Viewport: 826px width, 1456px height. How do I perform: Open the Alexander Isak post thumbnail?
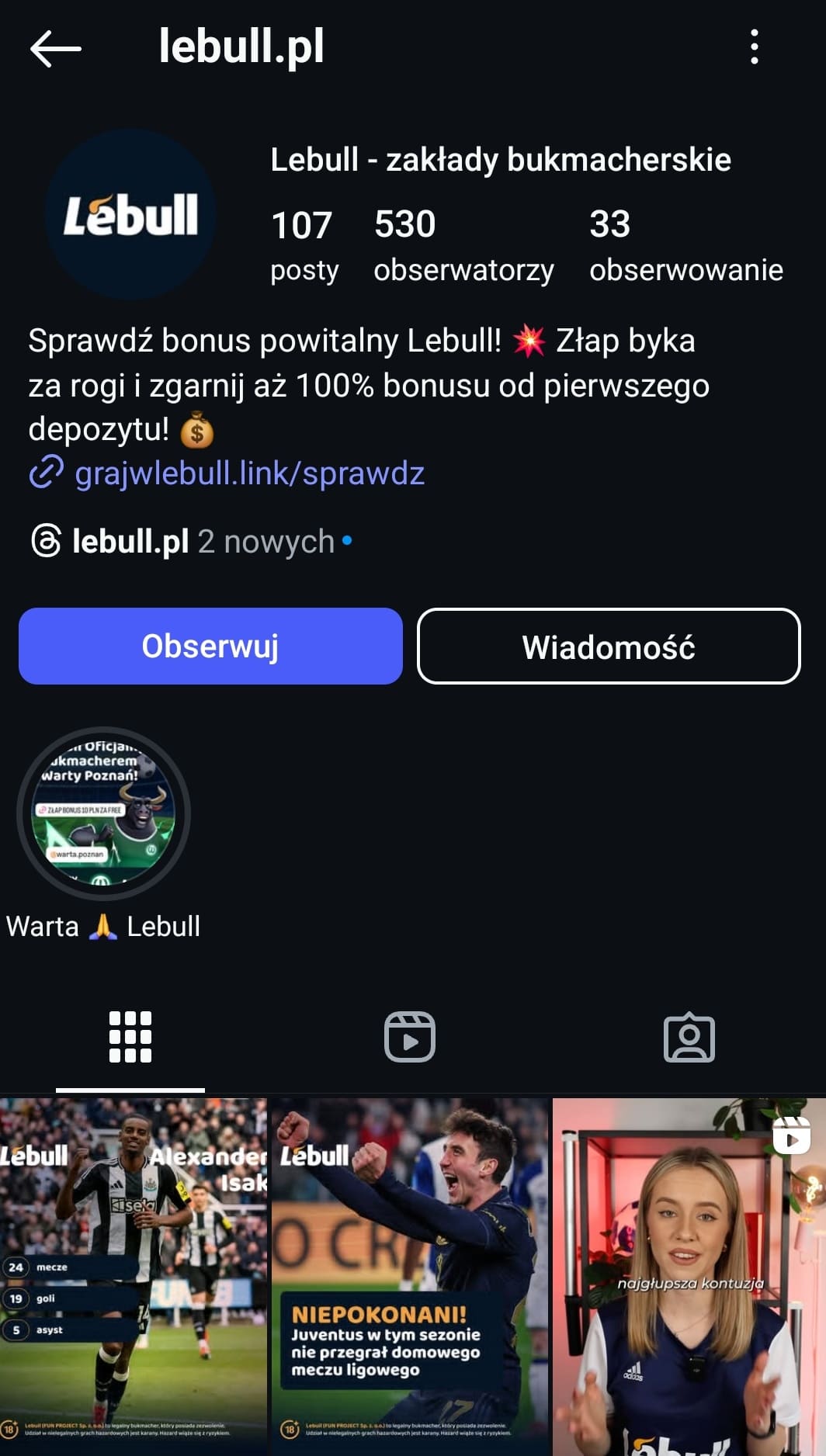pos(132,1273)
